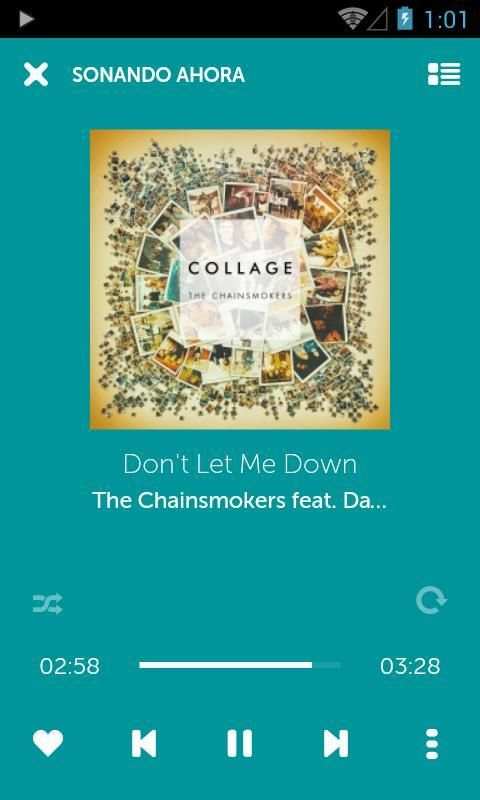Screen dimensions: 480x800
Task: Tap the Collage album cover
Action: (240, 279)
